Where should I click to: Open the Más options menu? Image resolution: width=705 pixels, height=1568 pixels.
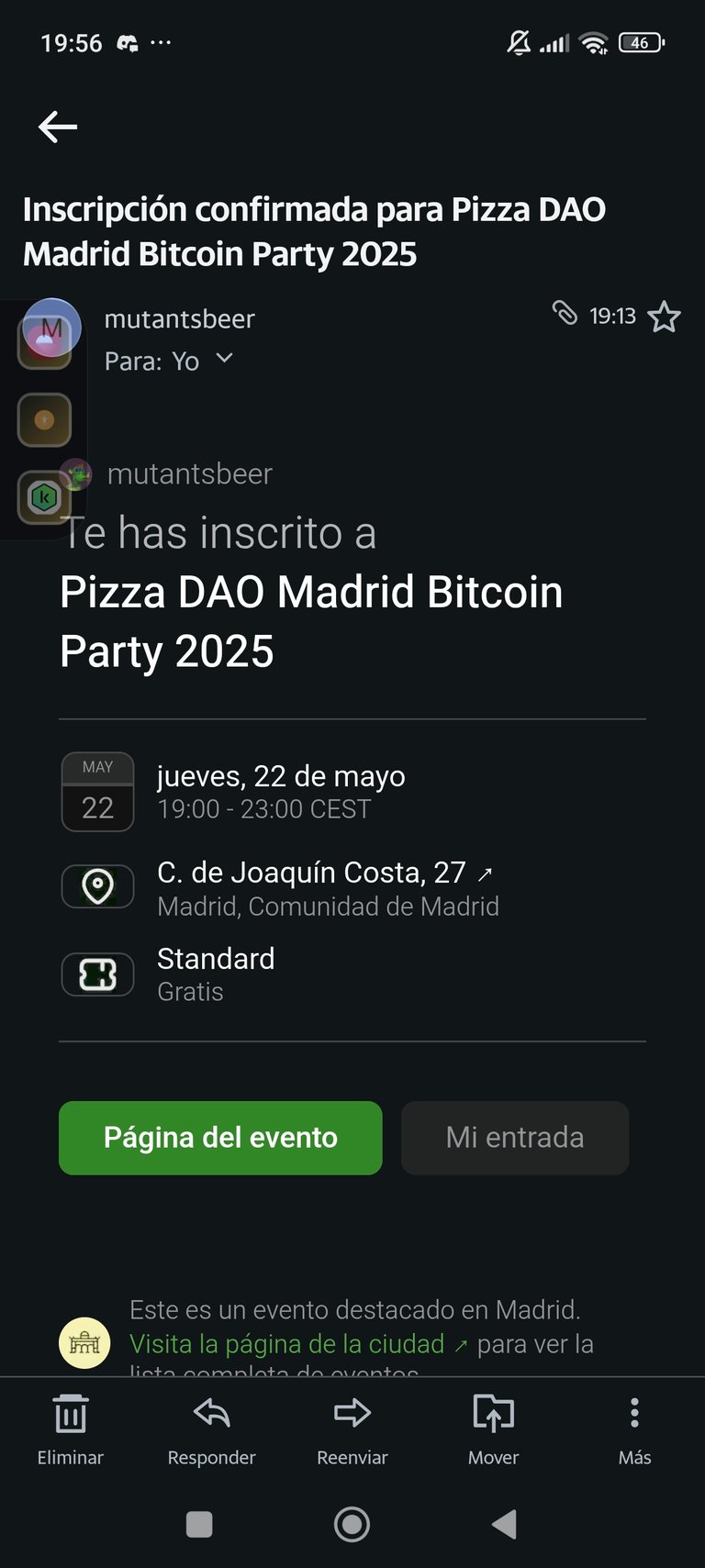pos(634,1429)
